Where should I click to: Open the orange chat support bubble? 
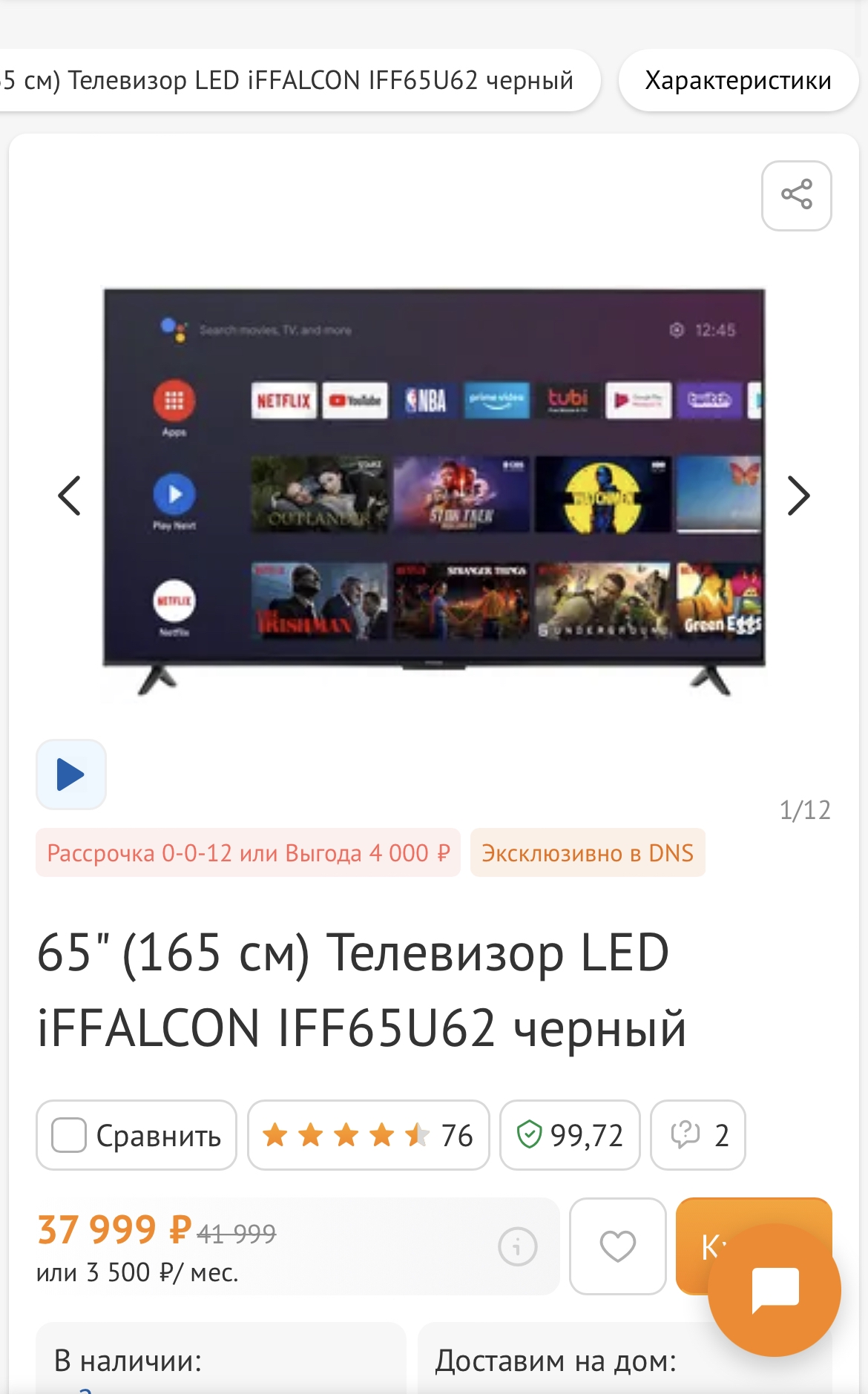pyautogui.click(x=775, y=1290)
